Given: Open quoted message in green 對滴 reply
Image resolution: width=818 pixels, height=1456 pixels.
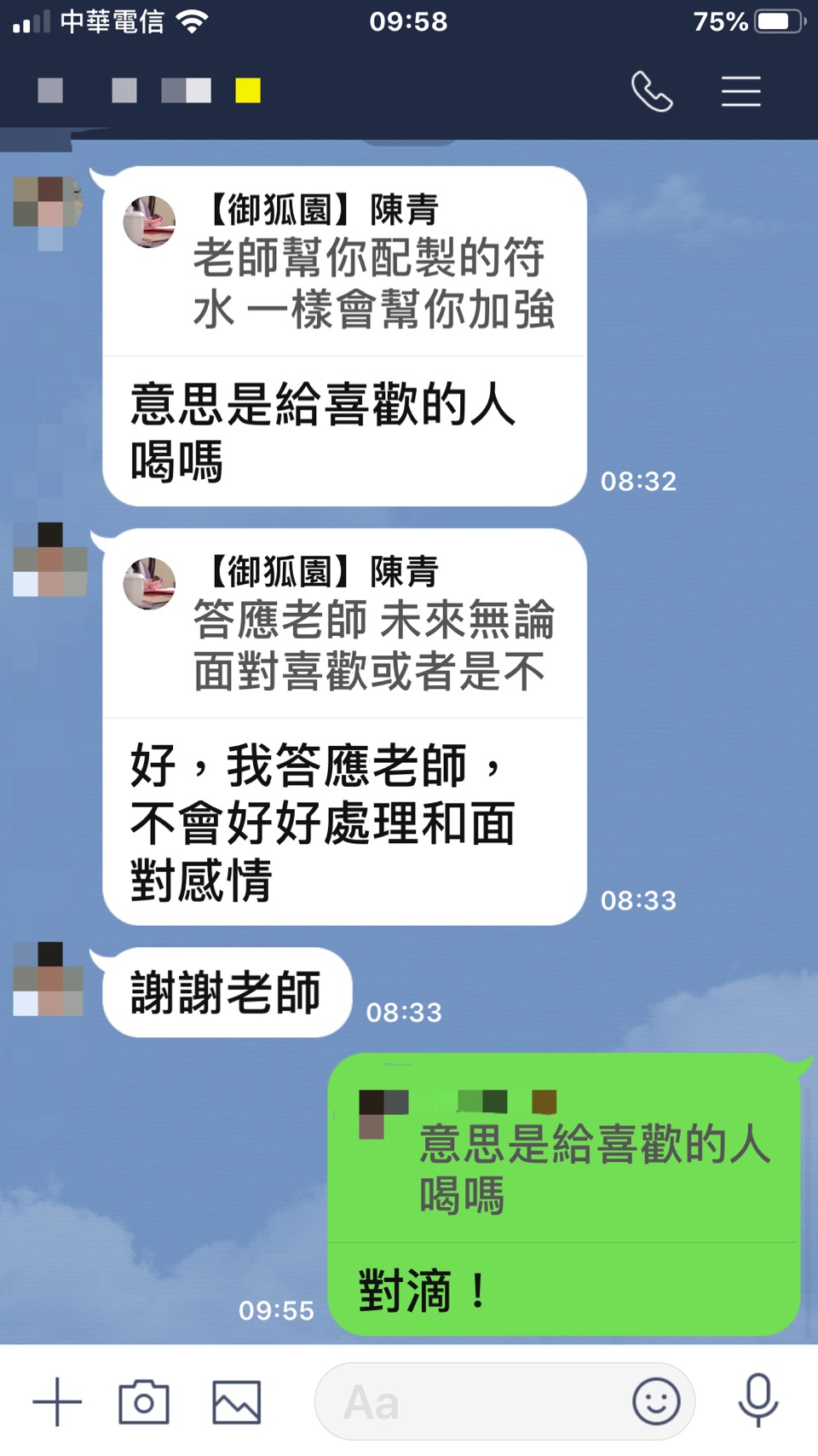Looking at the screenshot, I should click(564, 1151).
